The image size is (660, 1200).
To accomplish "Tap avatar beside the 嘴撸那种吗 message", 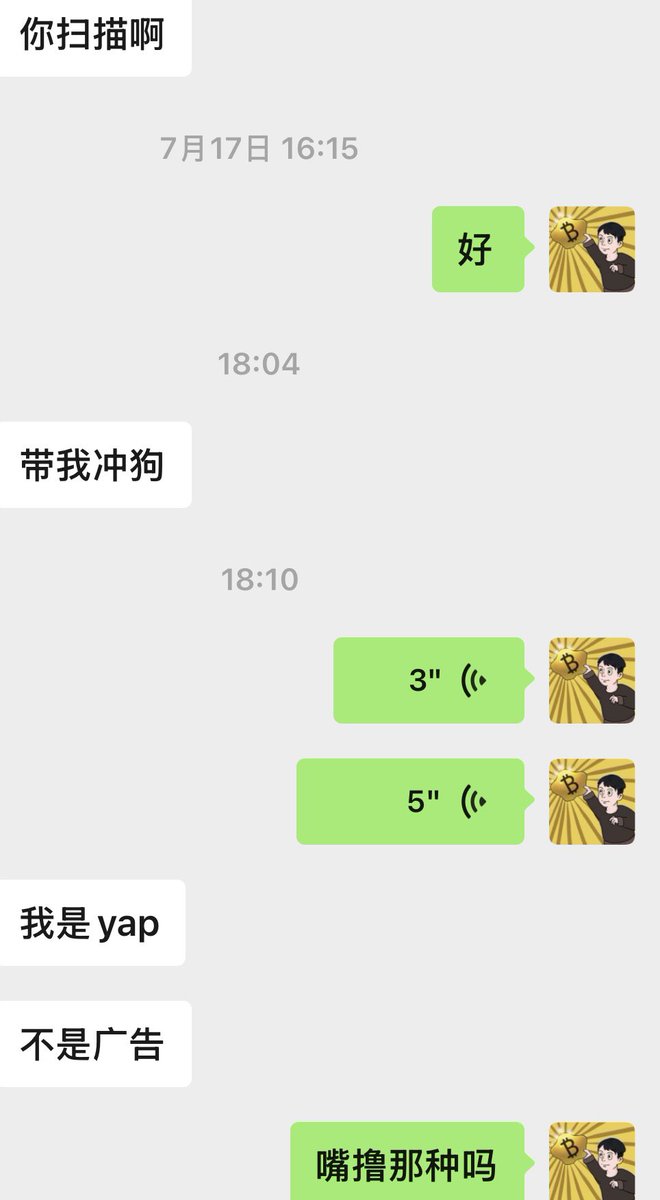I will [x=591, y=1162].
